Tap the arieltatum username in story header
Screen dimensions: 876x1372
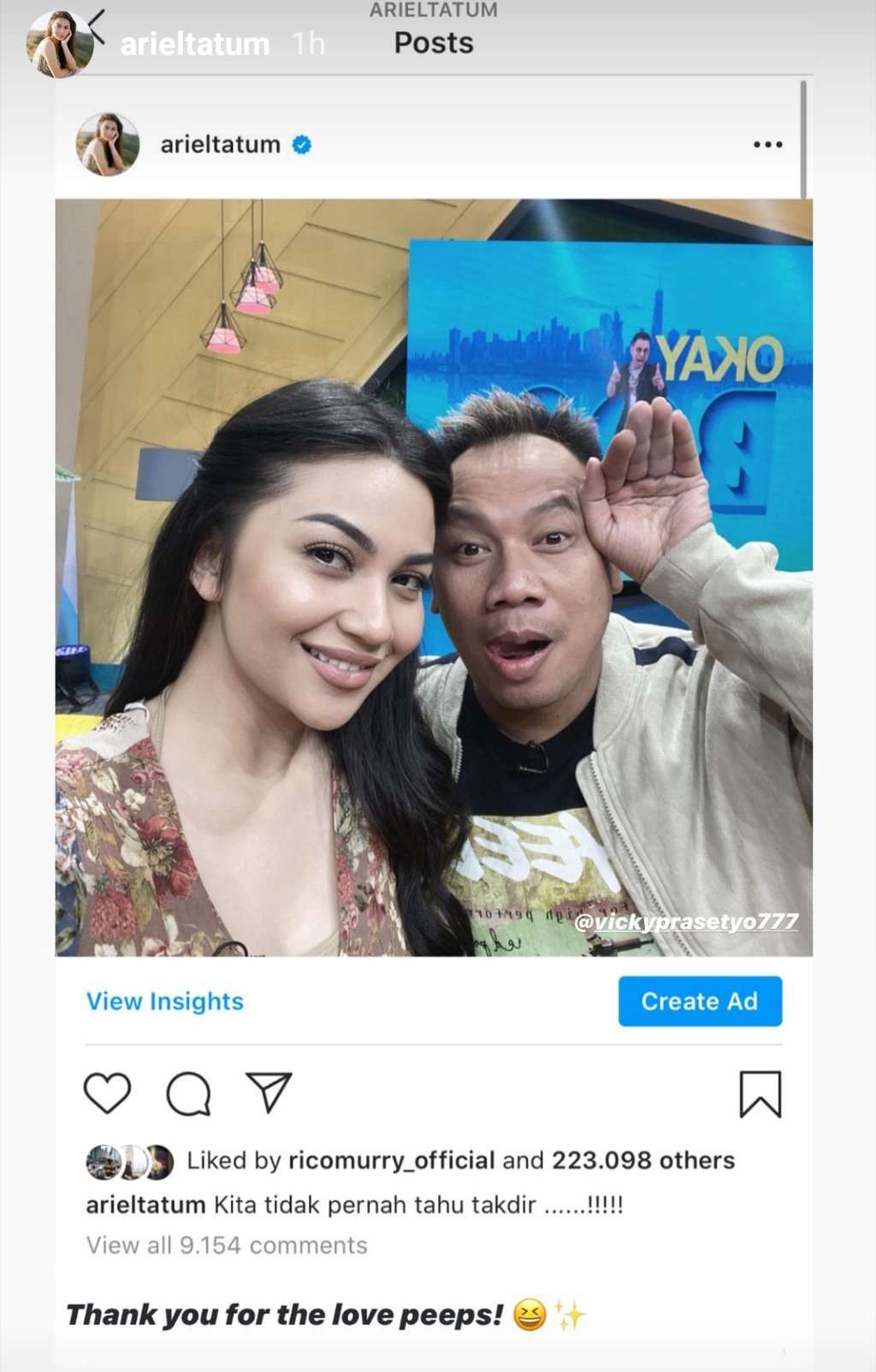[x=194, y=44]
